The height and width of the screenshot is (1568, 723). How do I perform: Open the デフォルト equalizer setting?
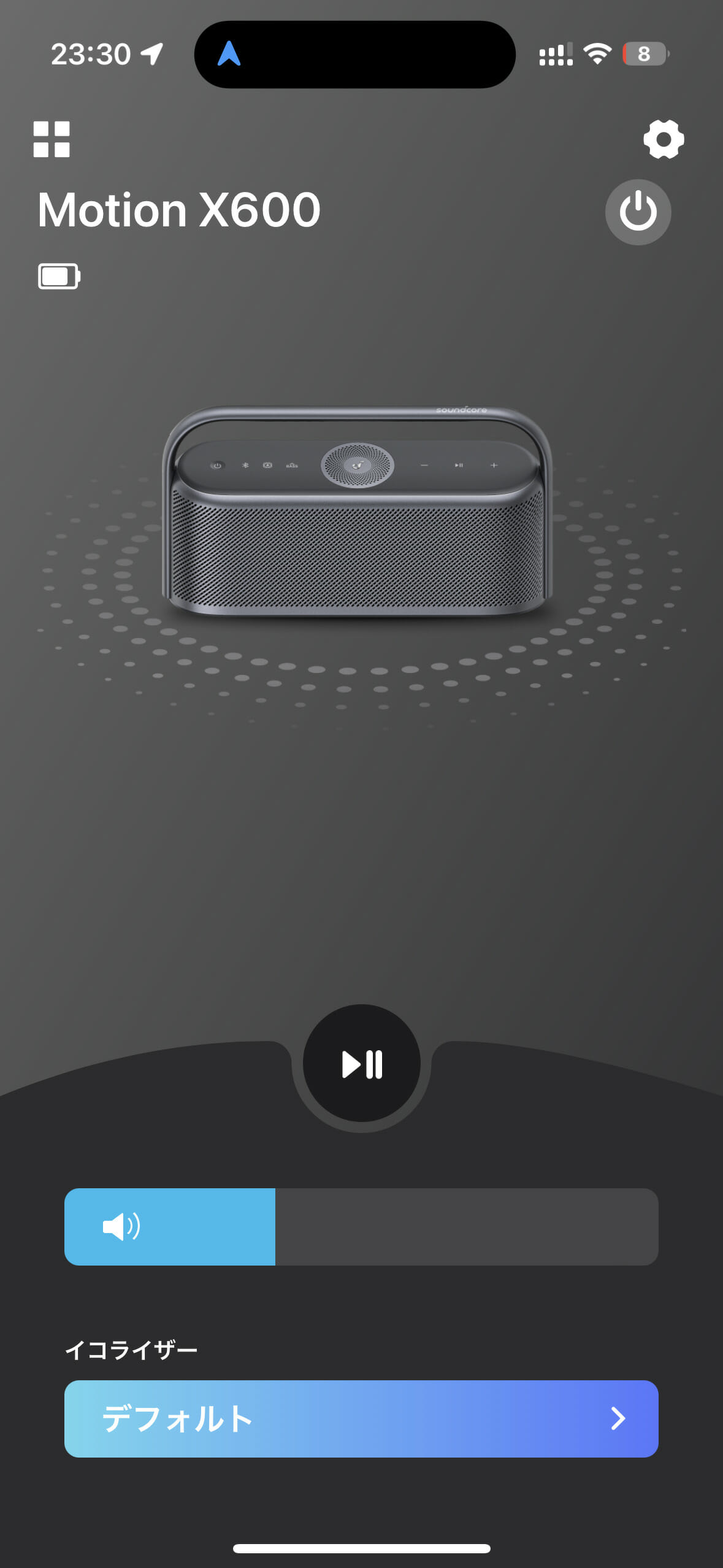[x=361, y=1419]
